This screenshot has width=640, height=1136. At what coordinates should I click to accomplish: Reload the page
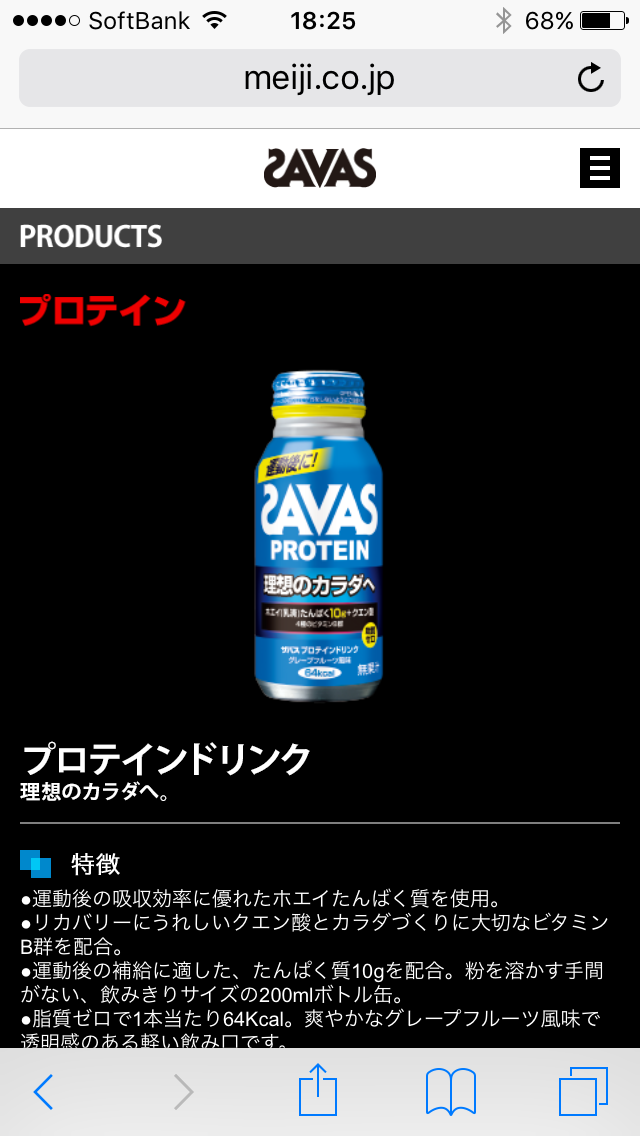coord(591,78)
